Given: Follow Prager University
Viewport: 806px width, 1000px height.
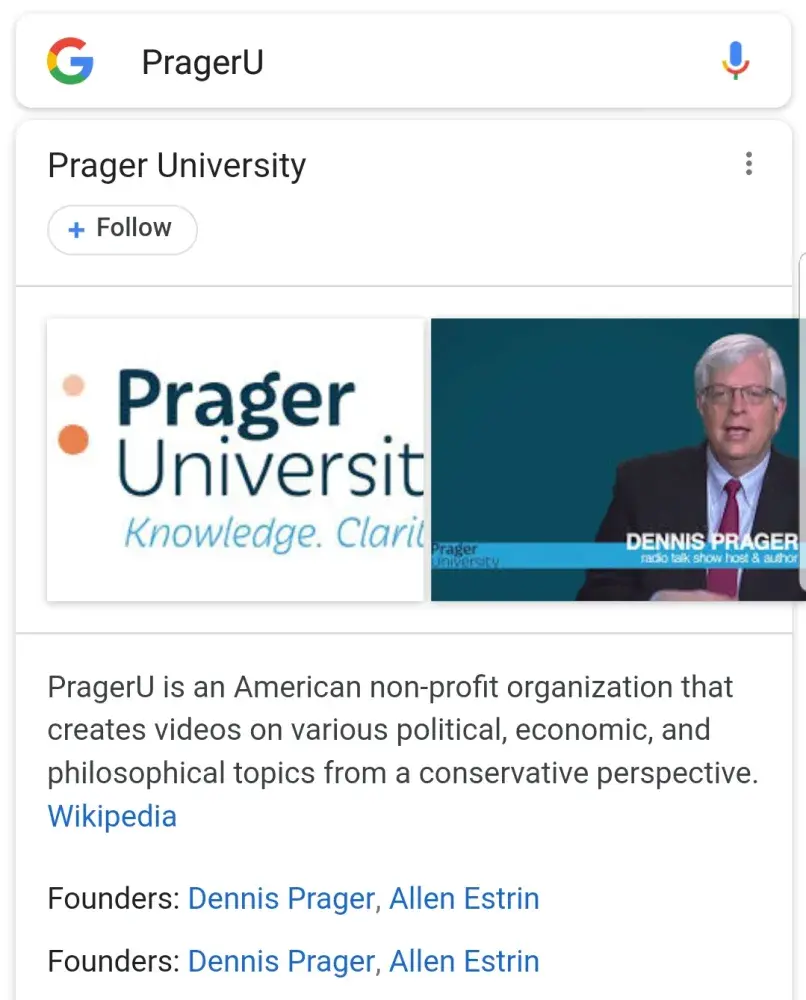Looking at the screenshot, I should 122,229.
